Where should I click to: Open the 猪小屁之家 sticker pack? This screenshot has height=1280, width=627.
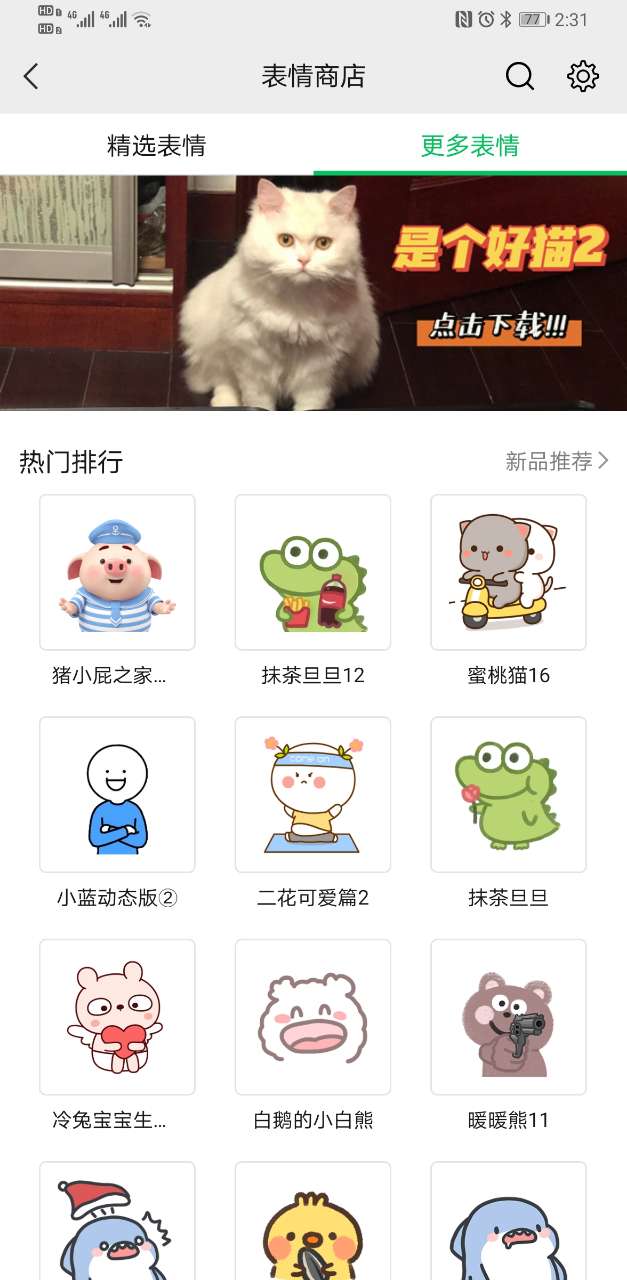[x=117, y=572]
